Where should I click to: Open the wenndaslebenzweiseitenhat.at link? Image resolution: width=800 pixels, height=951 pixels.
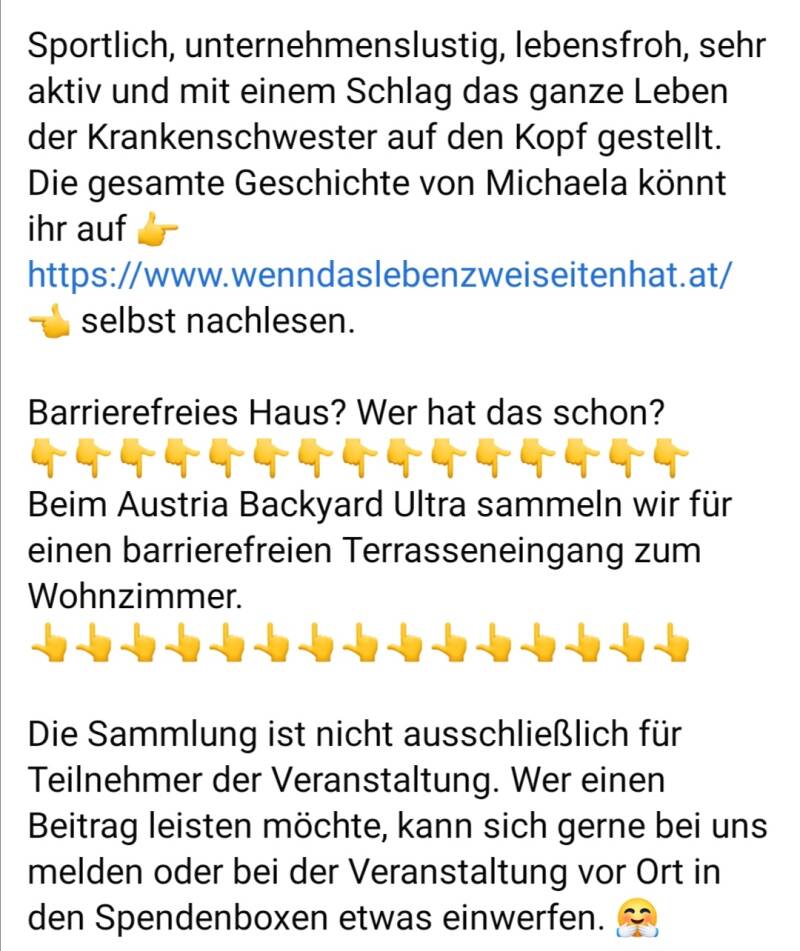(380, 273)
